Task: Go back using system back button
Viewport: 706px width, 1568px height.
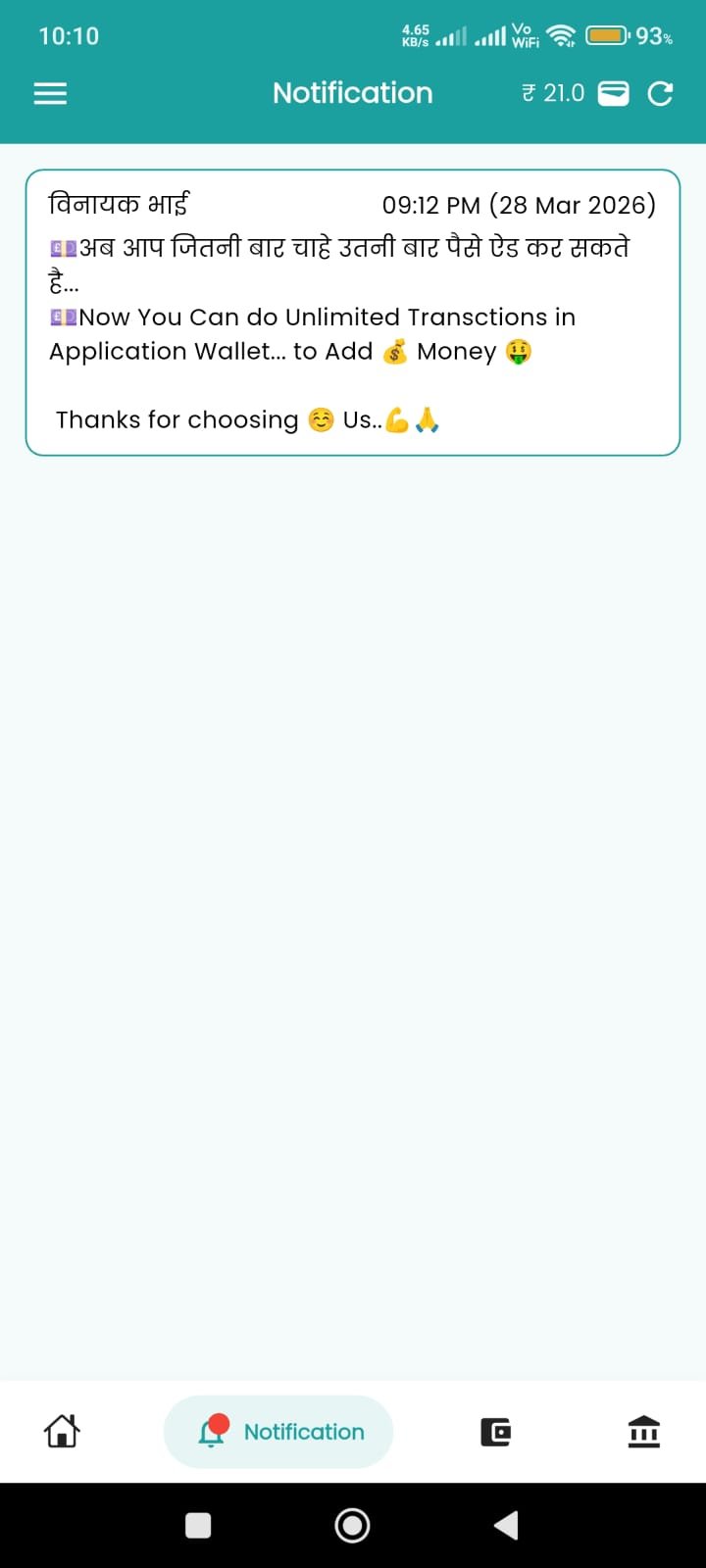Action: pyautogui.click(x=506, y=1525)
